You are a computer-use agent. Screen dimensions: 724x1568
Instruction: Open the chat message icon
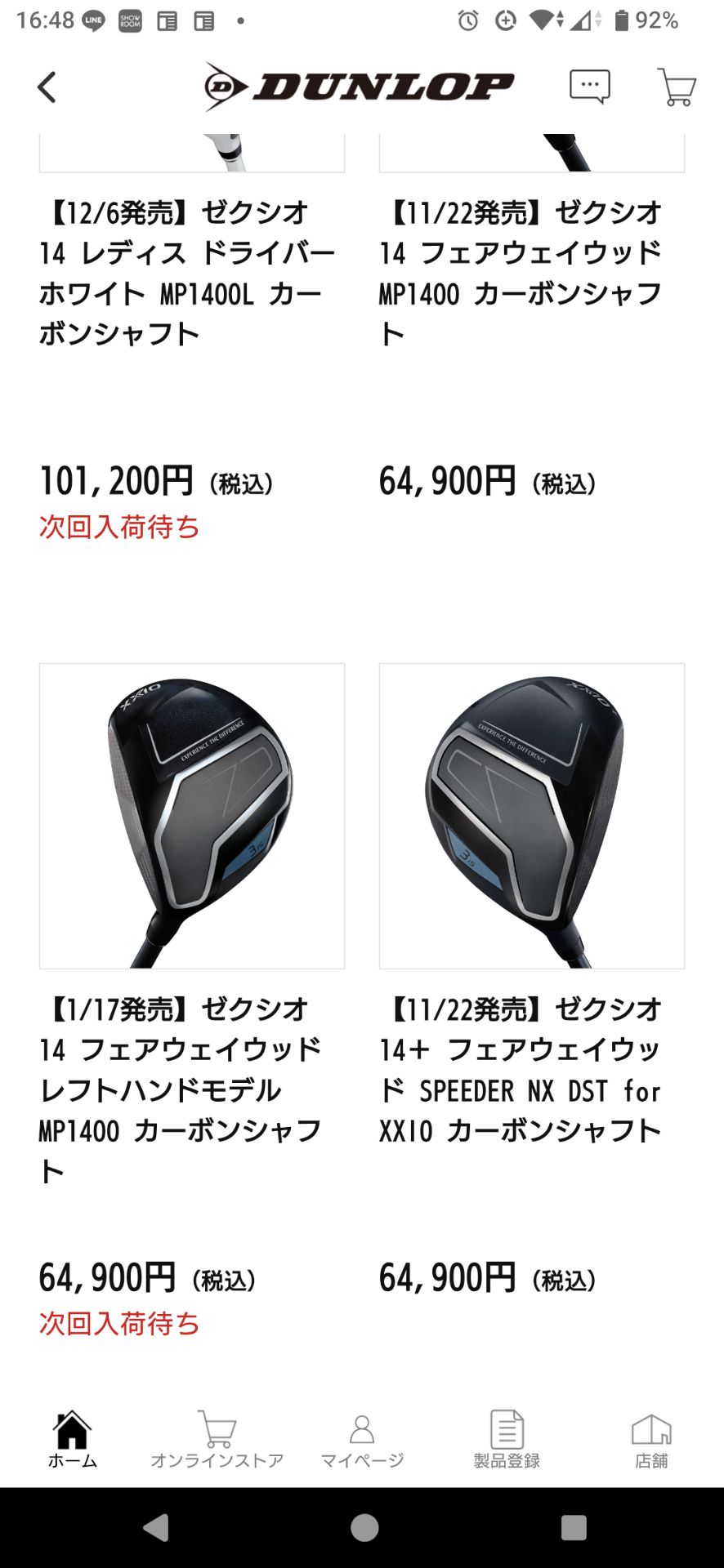tap(589, 87)
